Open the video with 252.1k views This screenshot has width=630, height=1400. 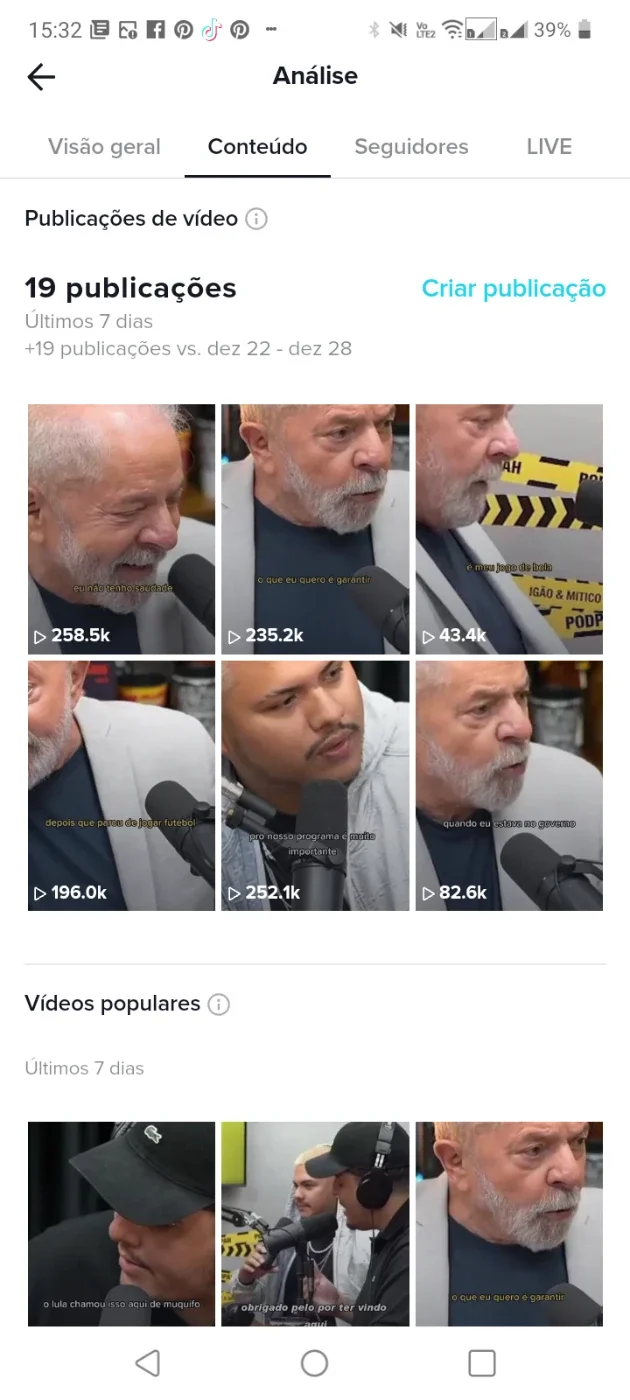click(x=315, y=785)
